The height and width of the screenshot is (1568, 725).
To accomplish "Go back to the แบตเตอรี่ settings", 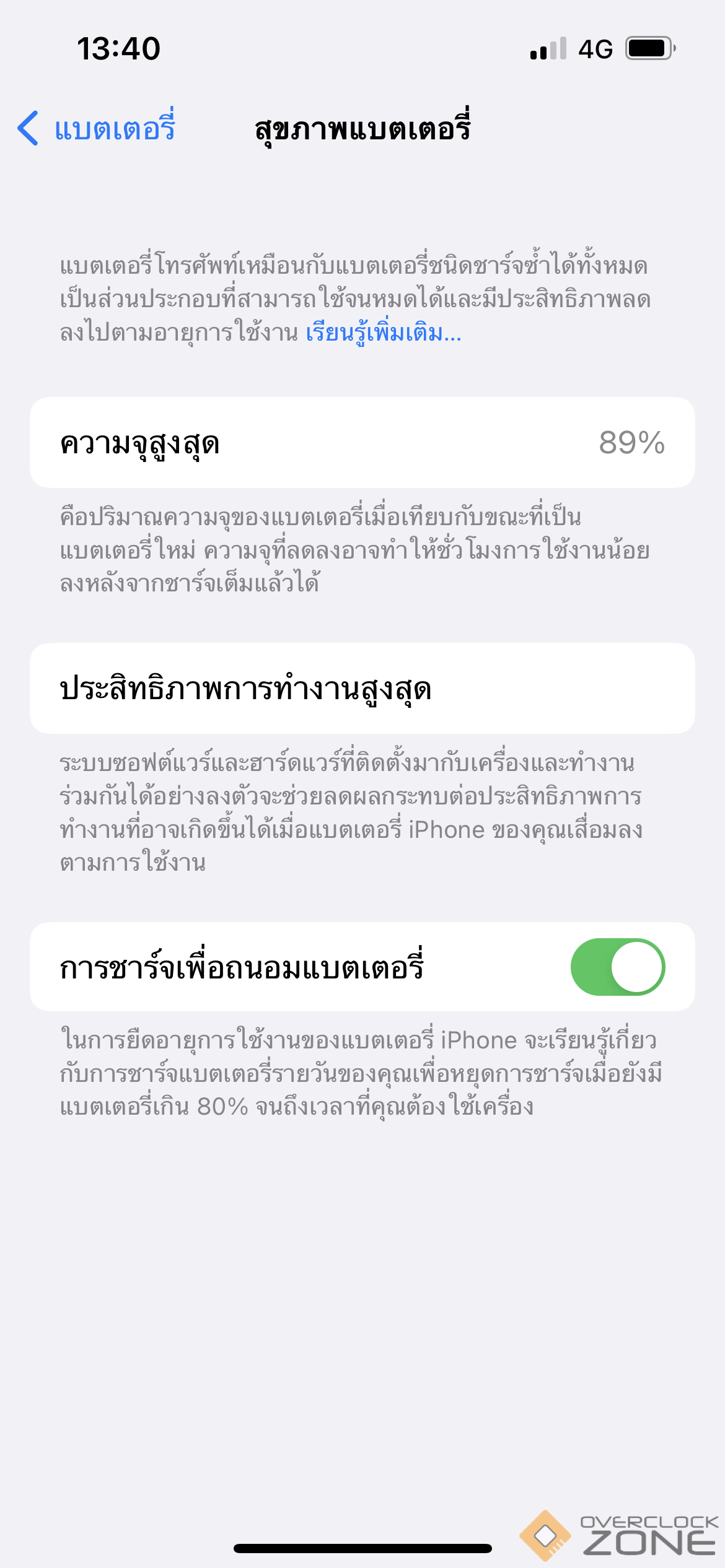I will (x=97, y=129).
